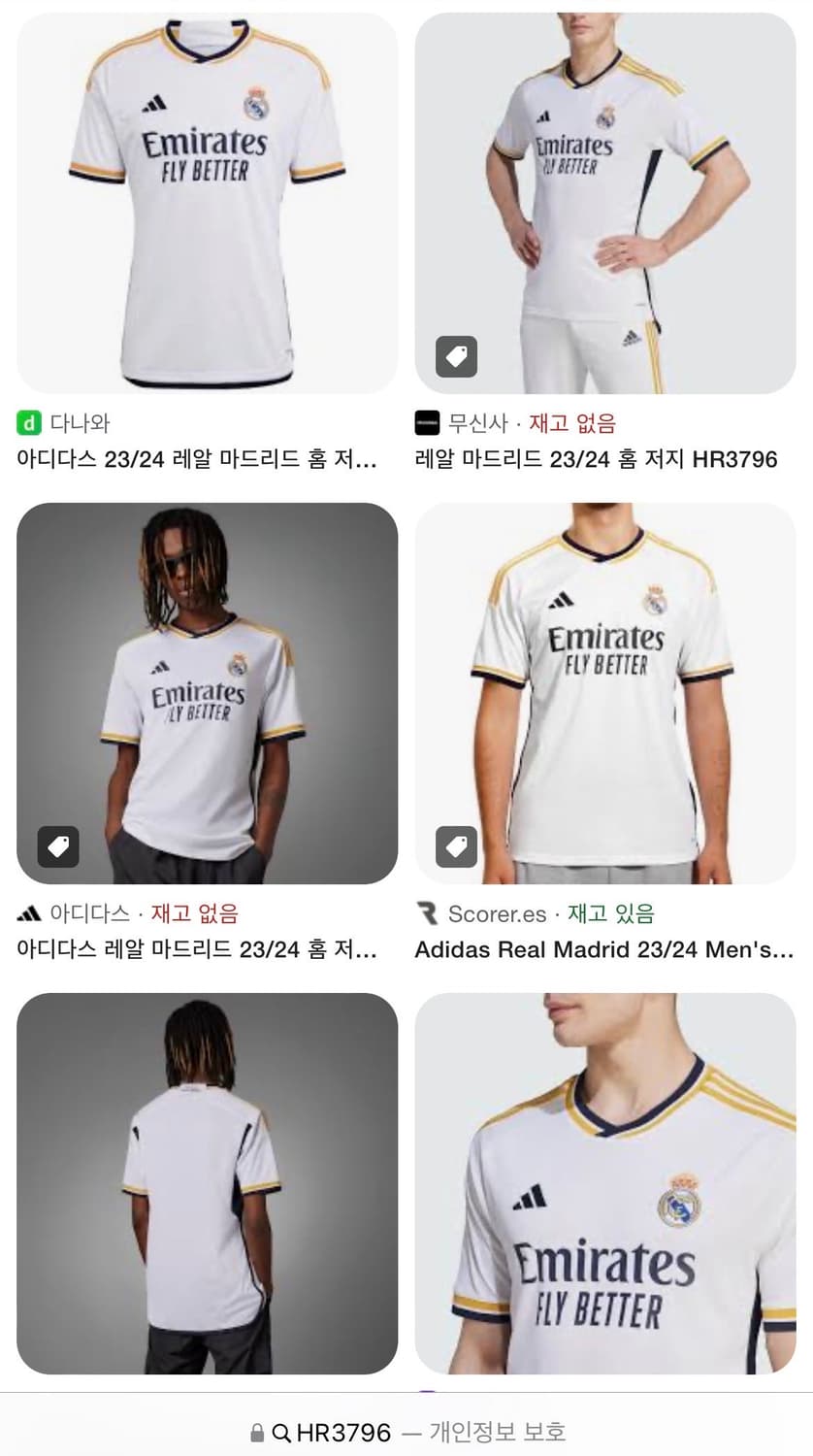Click the lock icon in the bottom search bar
Viewport: 813px width, 1456px height.
(256, 1430)
